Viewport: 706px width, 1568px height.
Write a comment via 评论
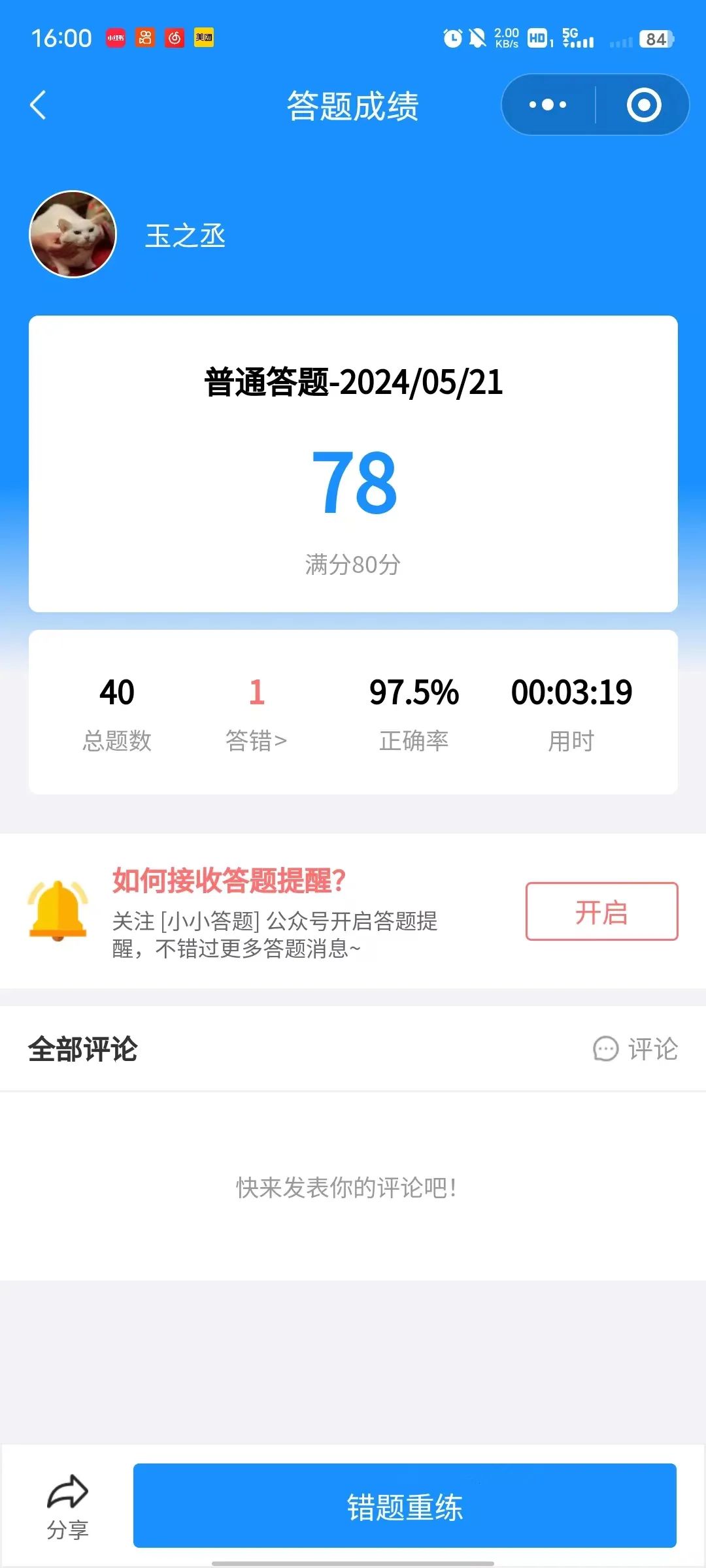pos(635,1049)
